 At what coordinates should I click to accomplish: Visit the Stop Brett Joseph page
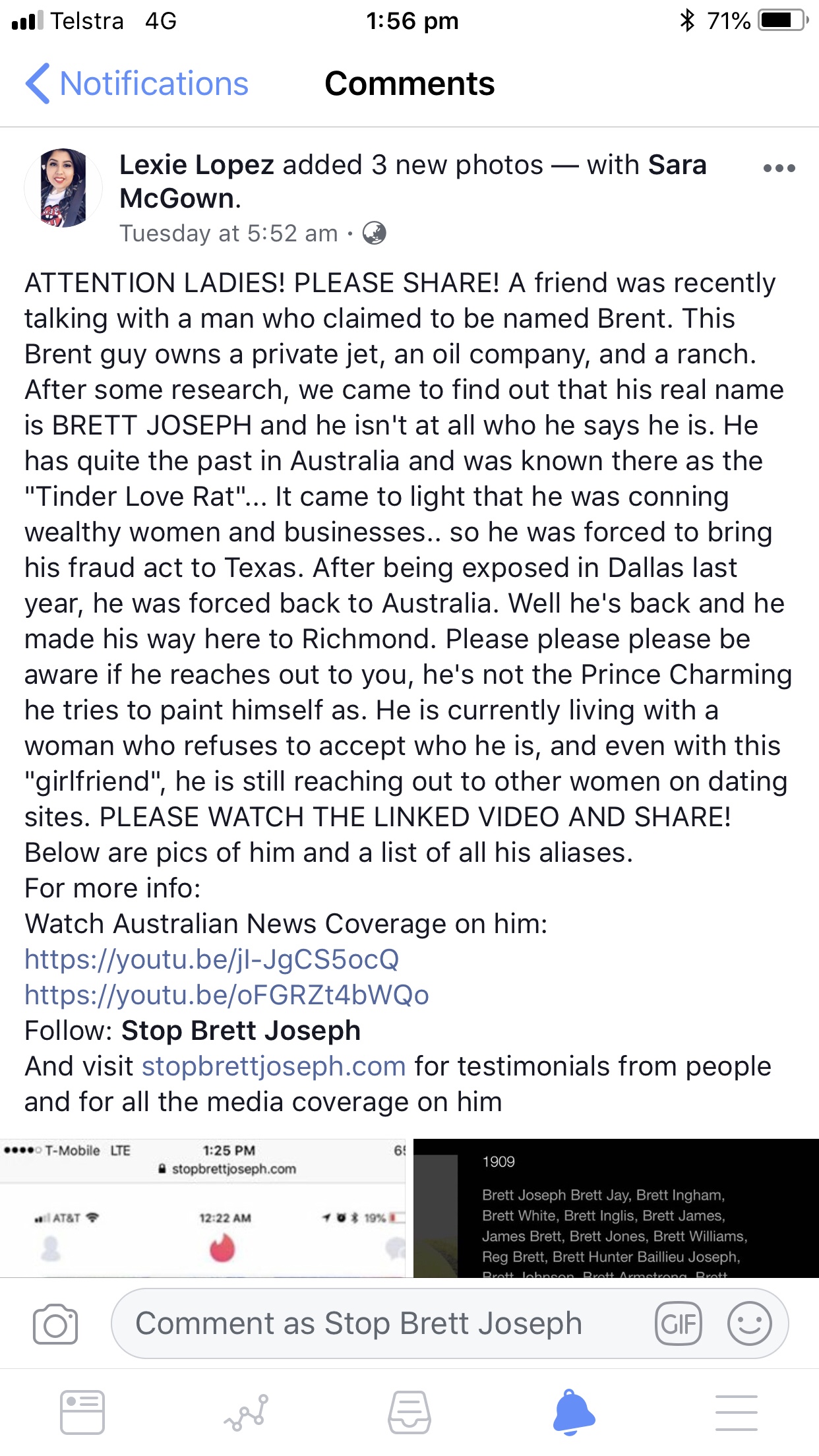241,1031
